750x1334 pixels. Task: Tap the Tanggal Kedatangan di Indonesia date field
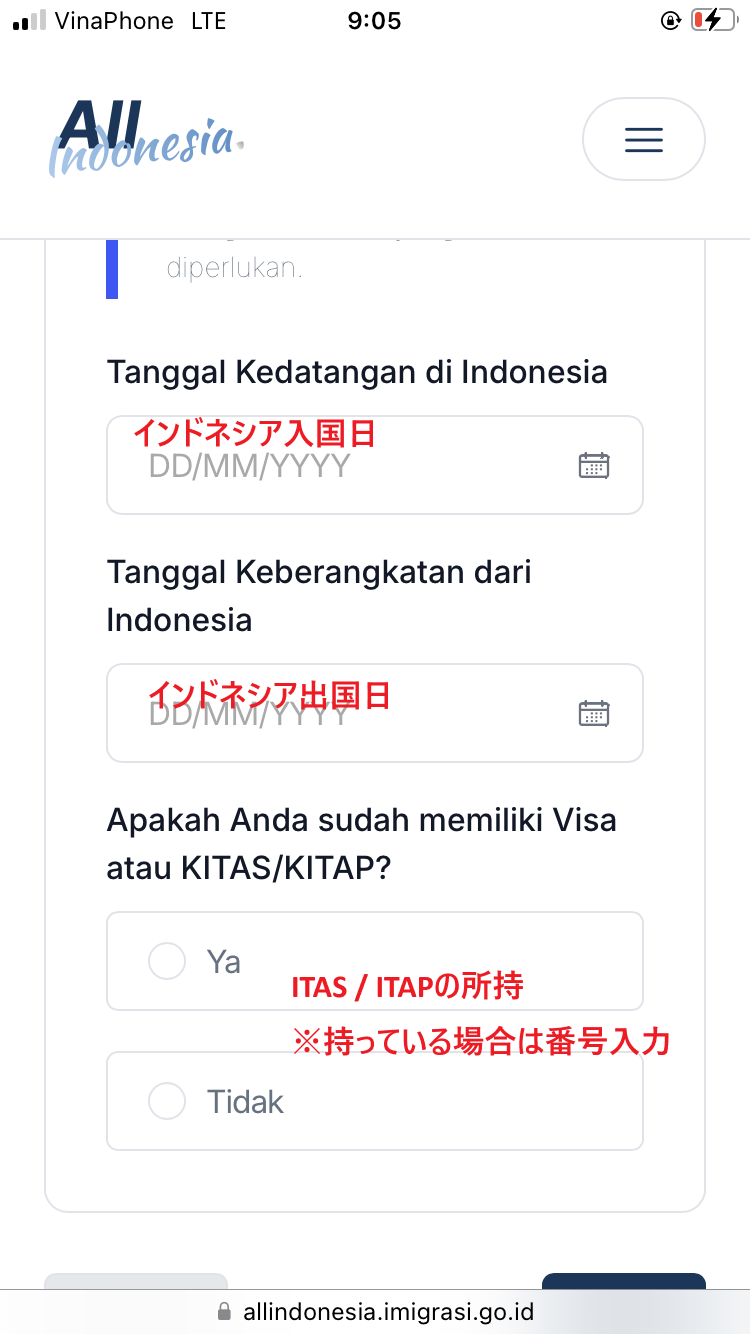tap(340, 465)
